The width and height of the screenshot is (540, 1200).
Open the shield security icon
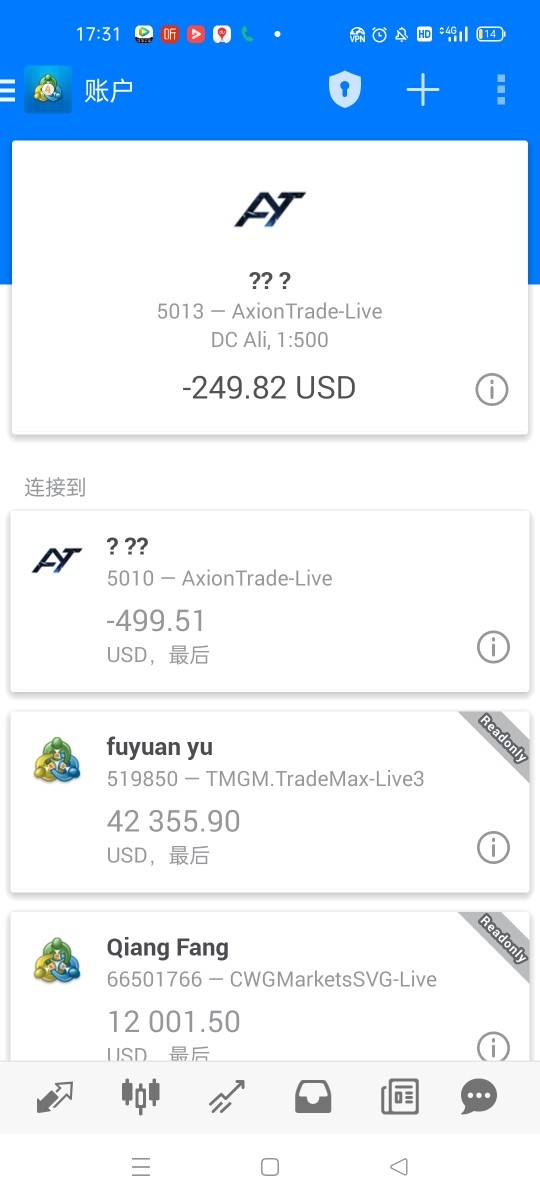(x=345, y=90)
